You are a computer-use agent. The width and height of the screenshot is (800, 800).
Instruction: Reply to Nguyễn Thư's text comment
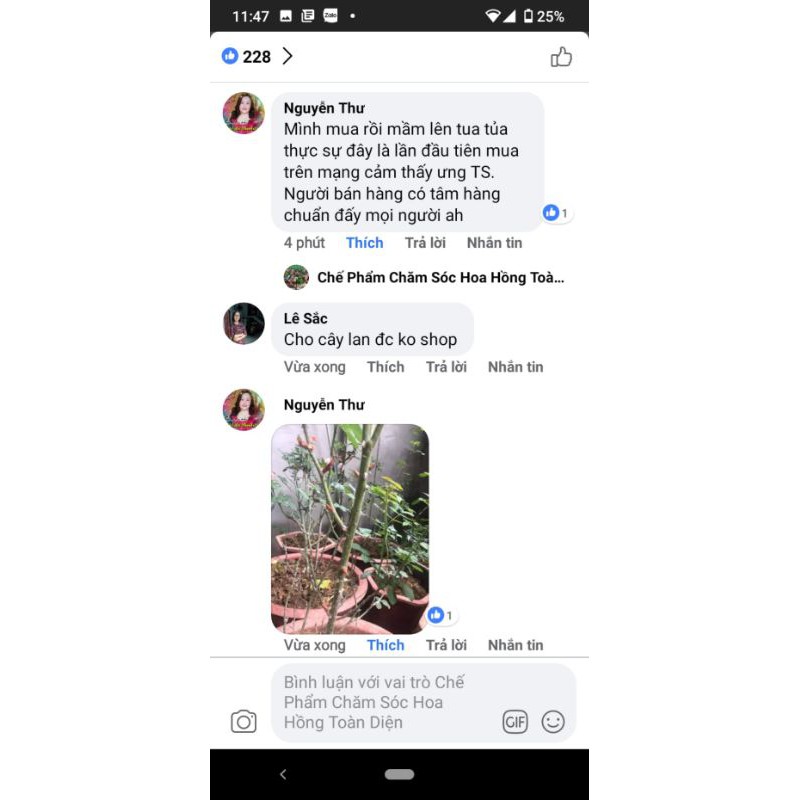(x=425, y=243)
